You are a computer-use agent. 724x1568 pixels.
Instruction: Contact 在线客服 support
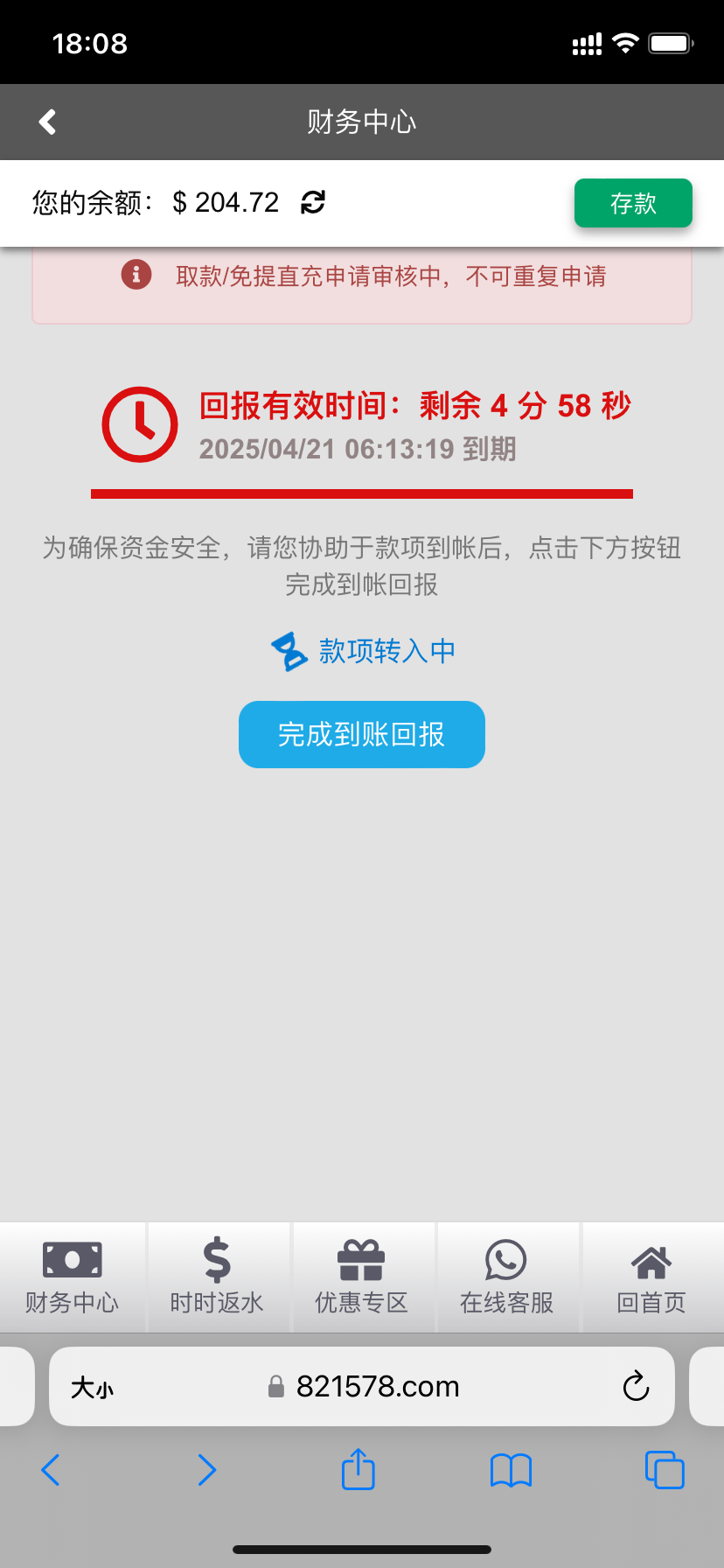click(506, 1277)
